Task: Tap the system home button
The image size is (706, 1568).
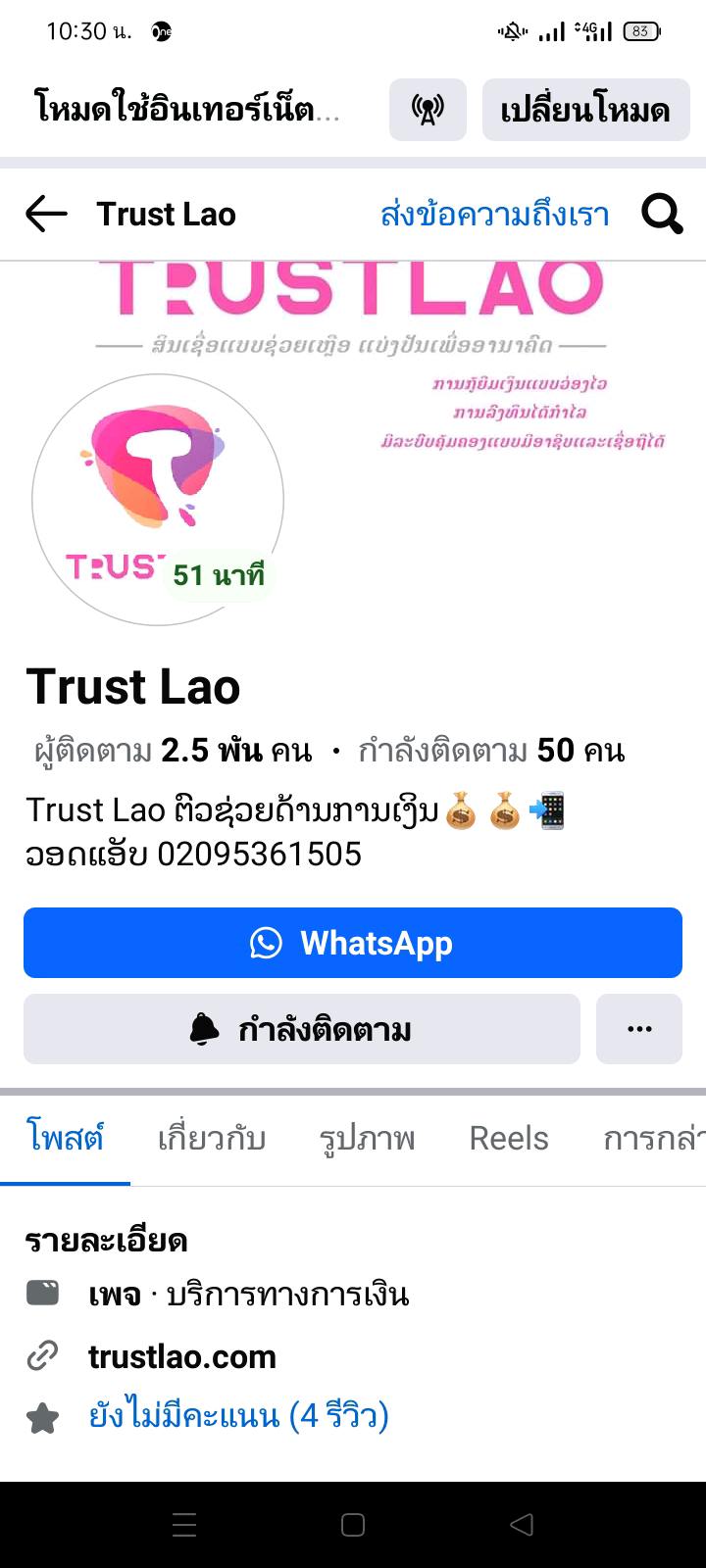Action: tap(353, 1525)
